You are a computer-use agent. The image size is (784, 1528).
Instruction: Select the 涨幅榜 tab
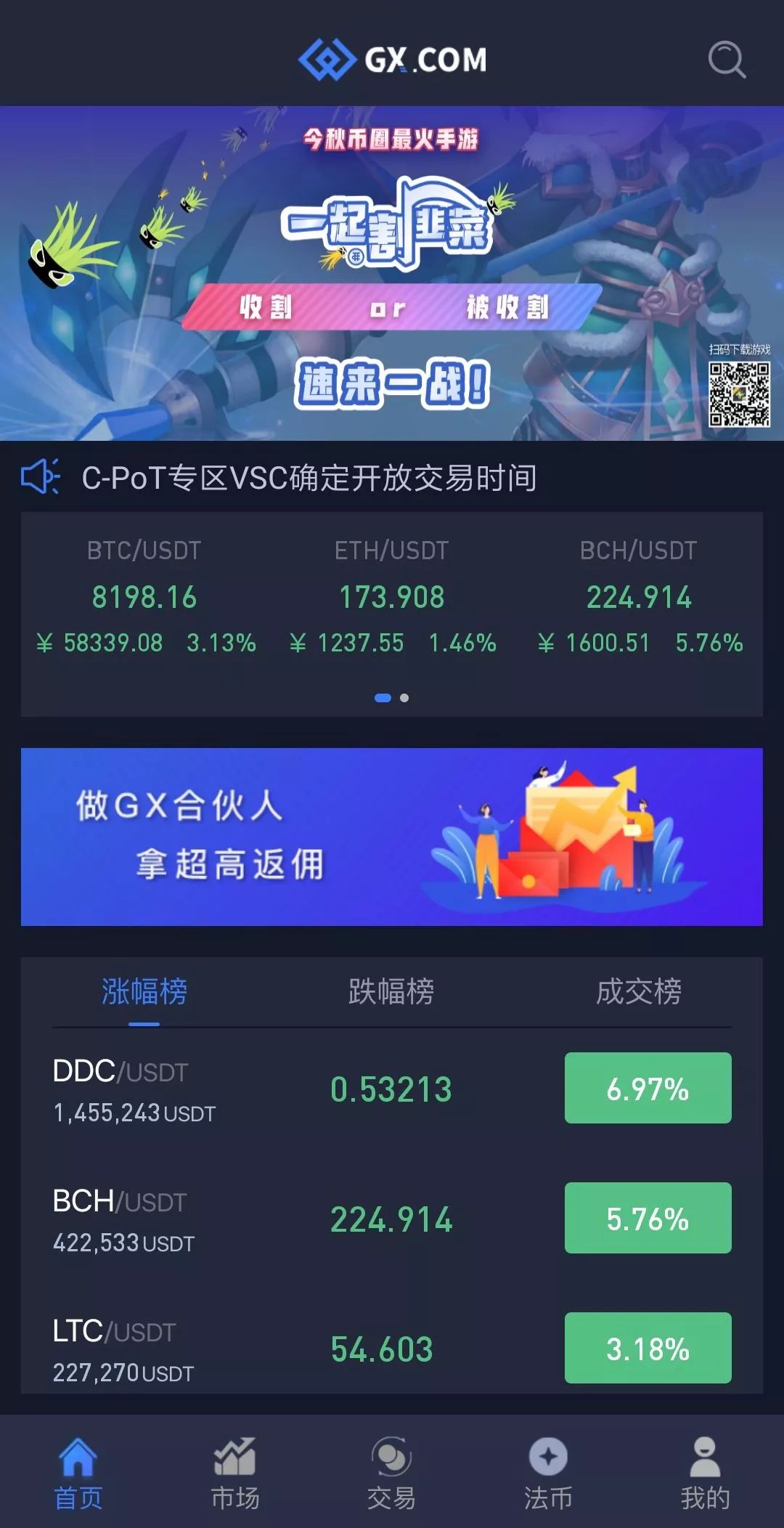pos(144,992)
